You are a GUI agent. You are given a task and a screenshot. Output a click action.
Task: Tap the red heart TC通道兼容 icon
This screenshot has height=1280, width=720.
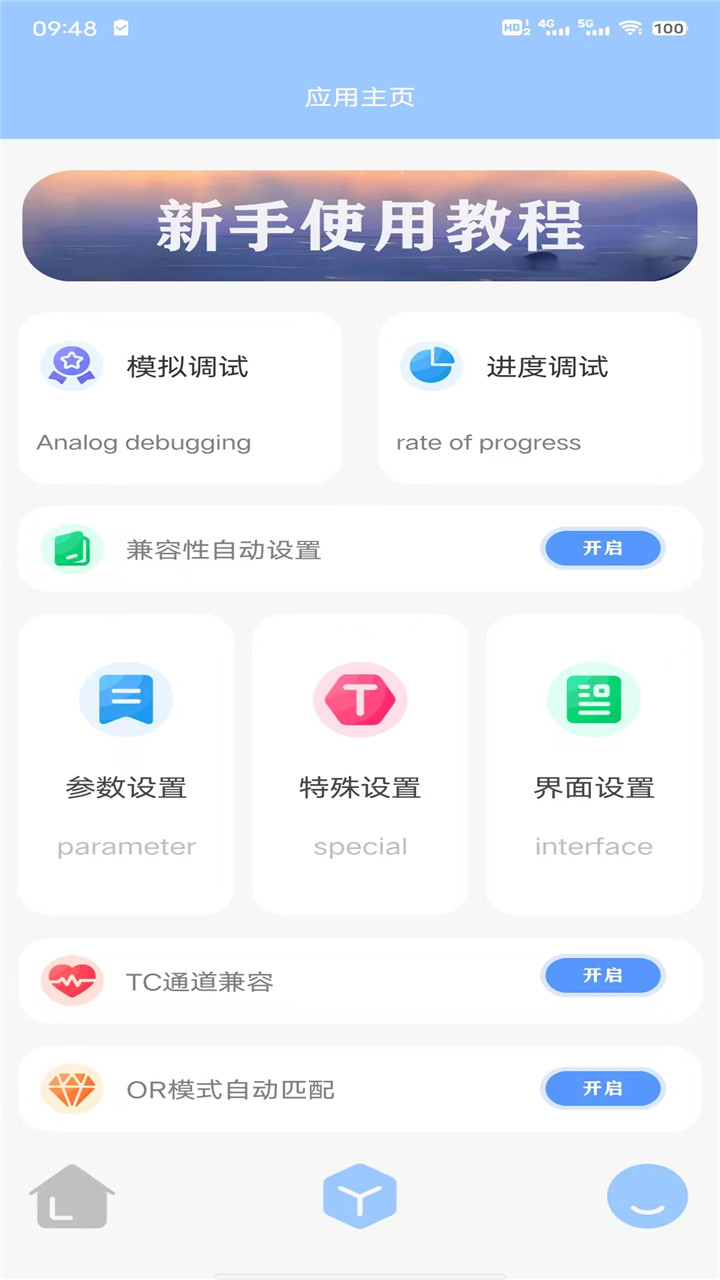(72, 981)
